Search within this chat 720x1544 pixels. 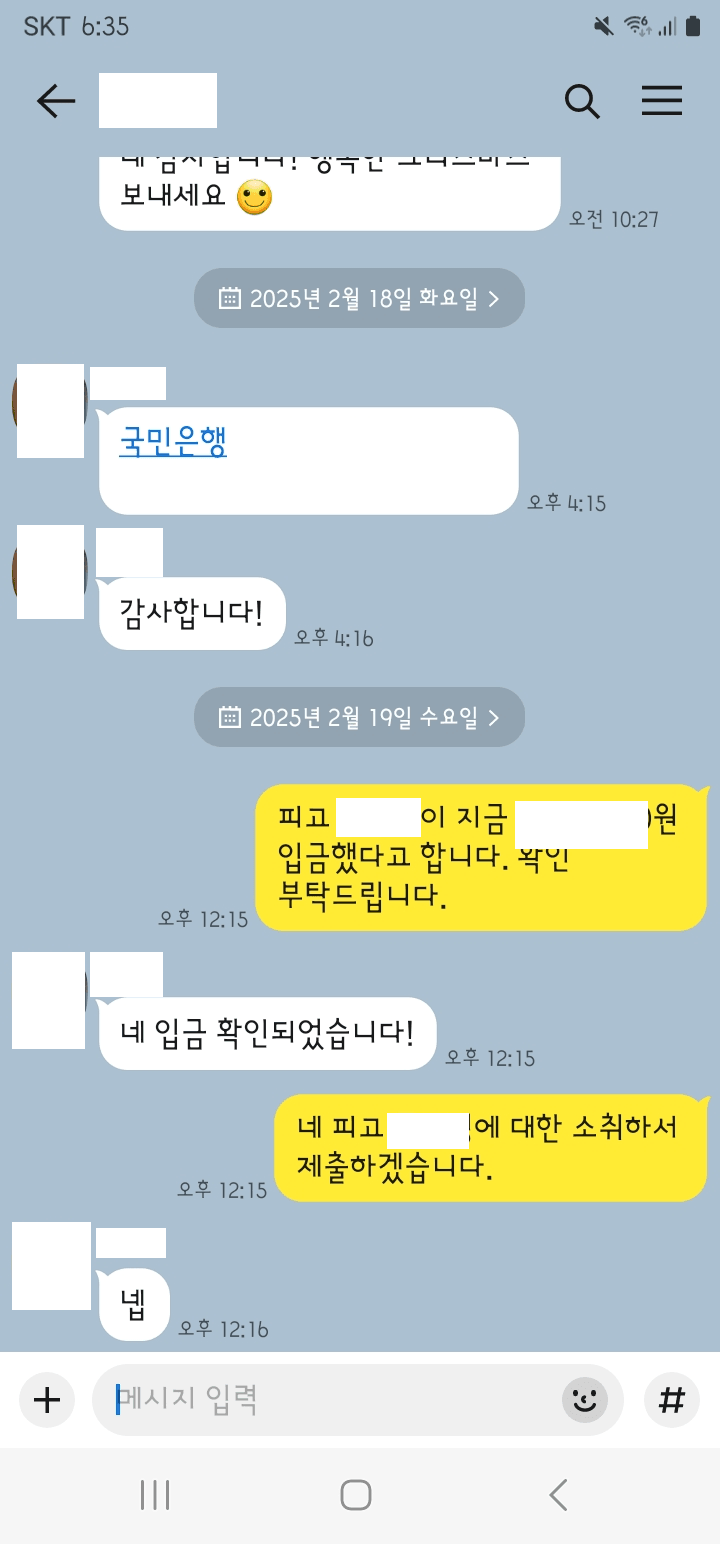582,101
